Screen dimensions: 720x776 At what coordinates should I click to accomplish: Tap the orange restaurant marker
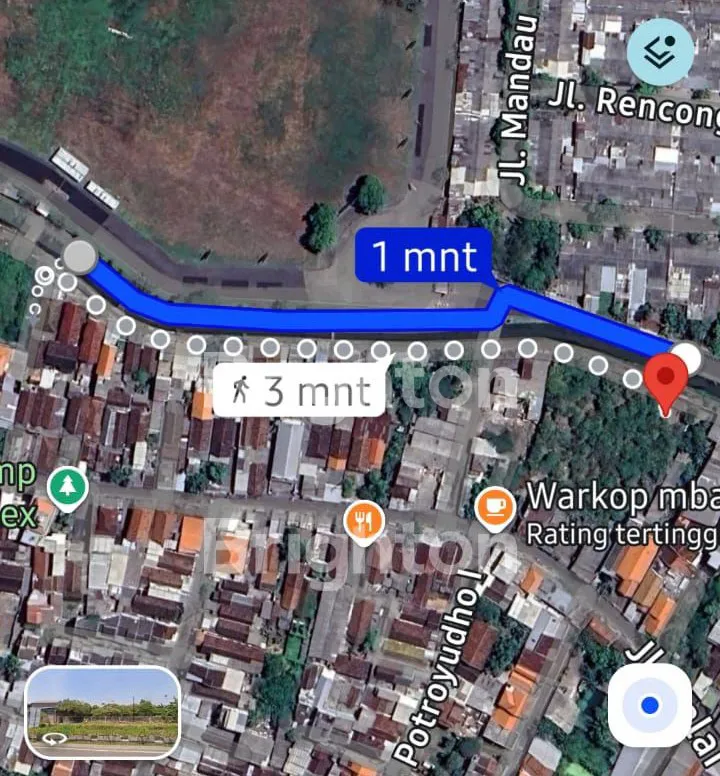coord(363,520)
